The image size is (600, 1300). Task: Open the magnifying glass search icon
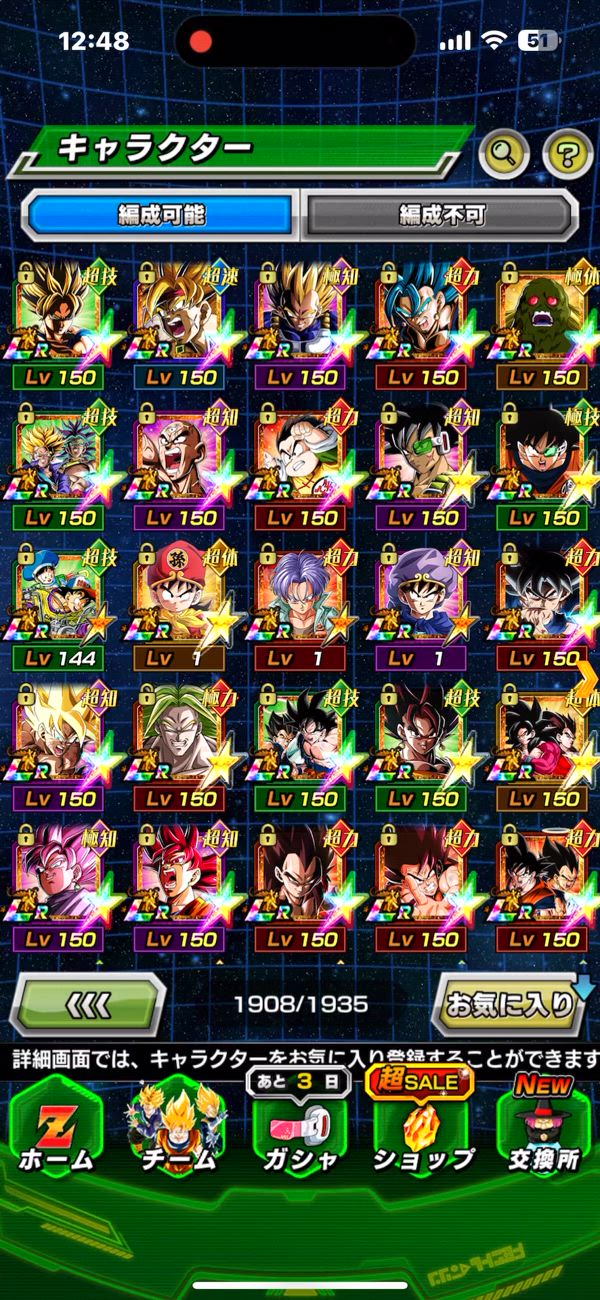click(503, 153)
